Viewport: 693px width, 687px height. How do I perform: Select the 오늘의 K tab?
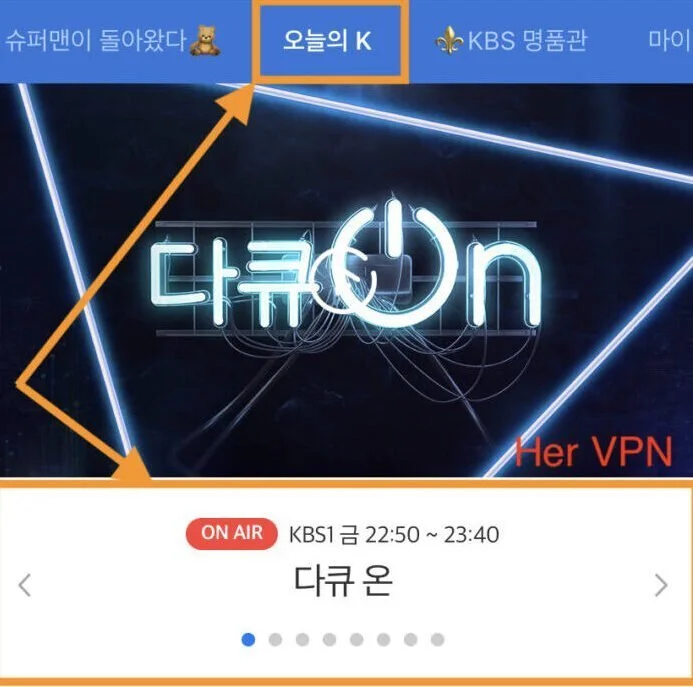pyautogui.click(x=327, y=42)
